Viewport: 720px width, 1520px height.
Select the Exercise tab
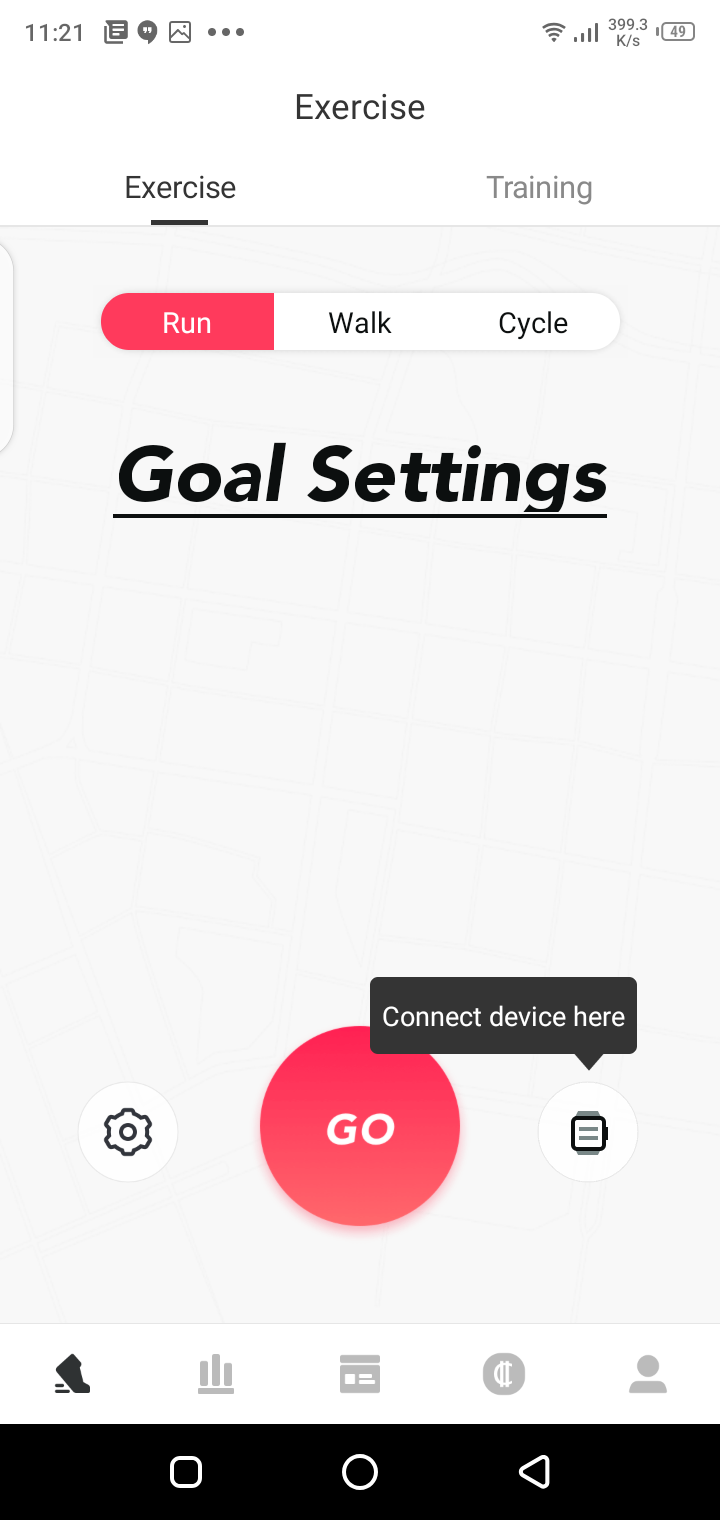(180, 188)
